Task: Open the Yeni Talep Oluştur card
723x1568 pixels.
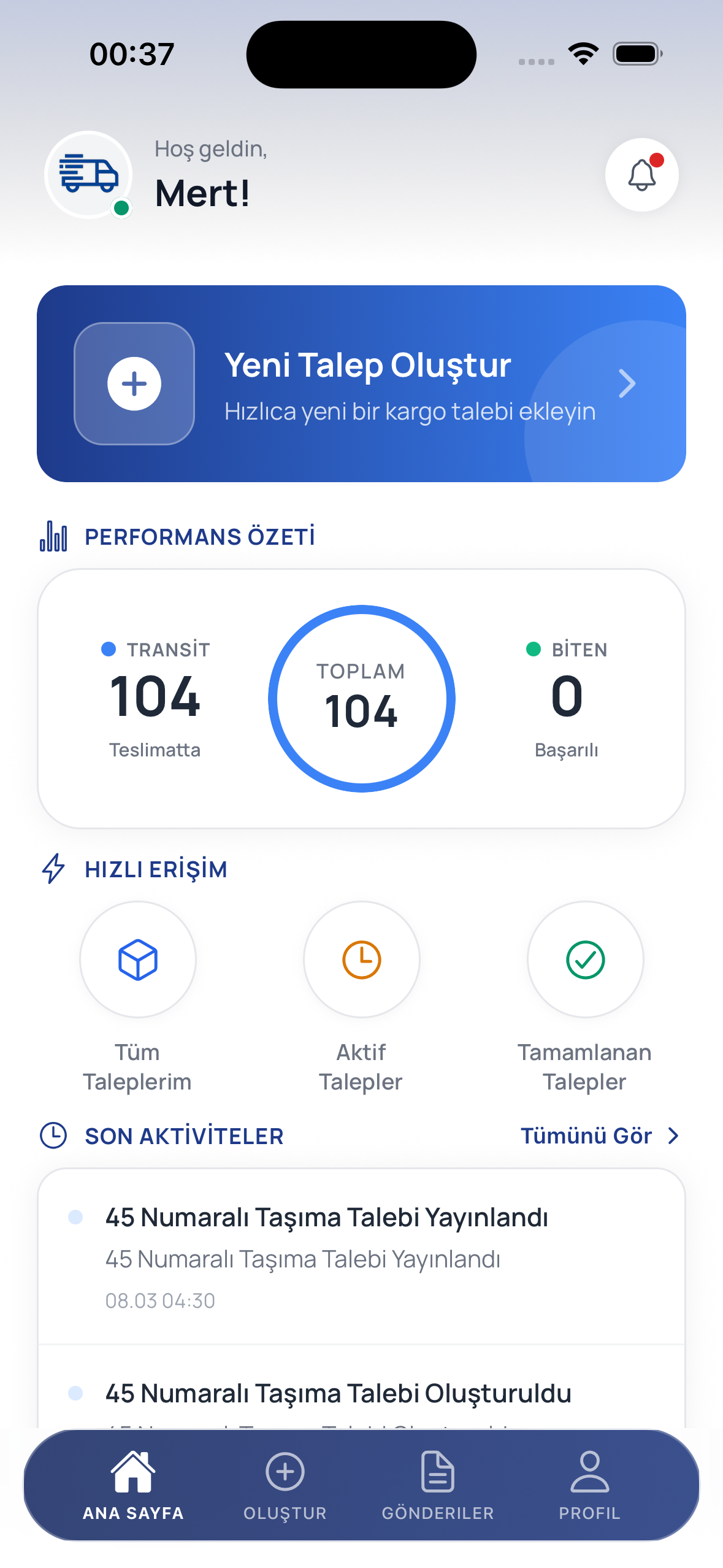Action: (361, 383)
